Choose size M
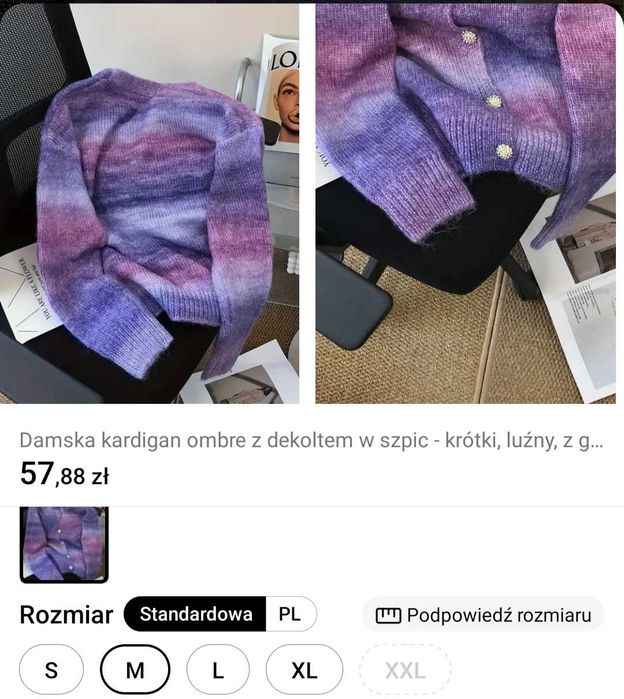This screenshot has width=624, height=699. click(x=134, y=670)
